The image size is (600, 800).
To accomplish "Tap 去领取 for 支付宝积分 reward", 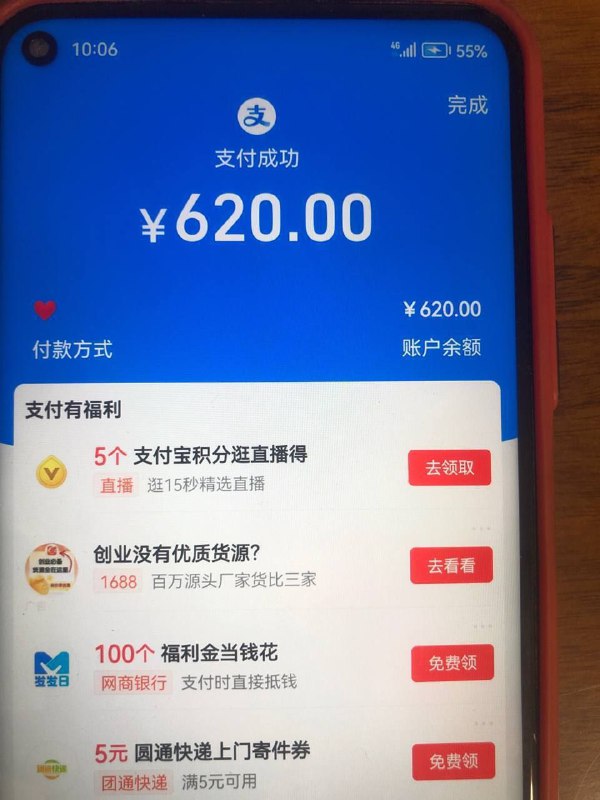I will click(449, 468).
